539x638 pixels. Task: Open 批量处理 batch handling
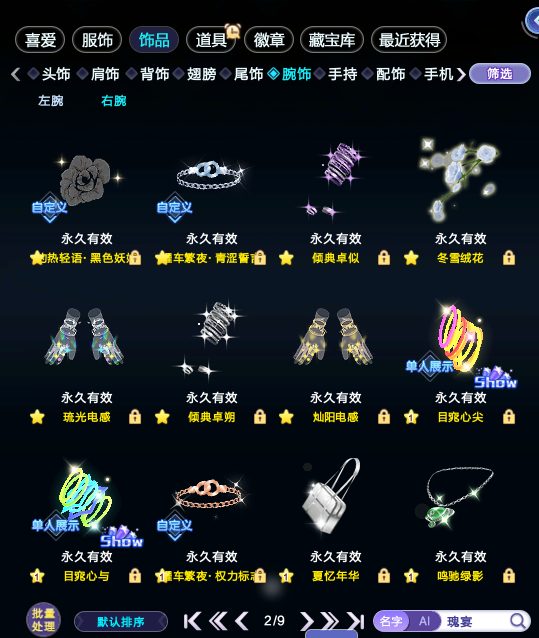click(x=44, y=620)
